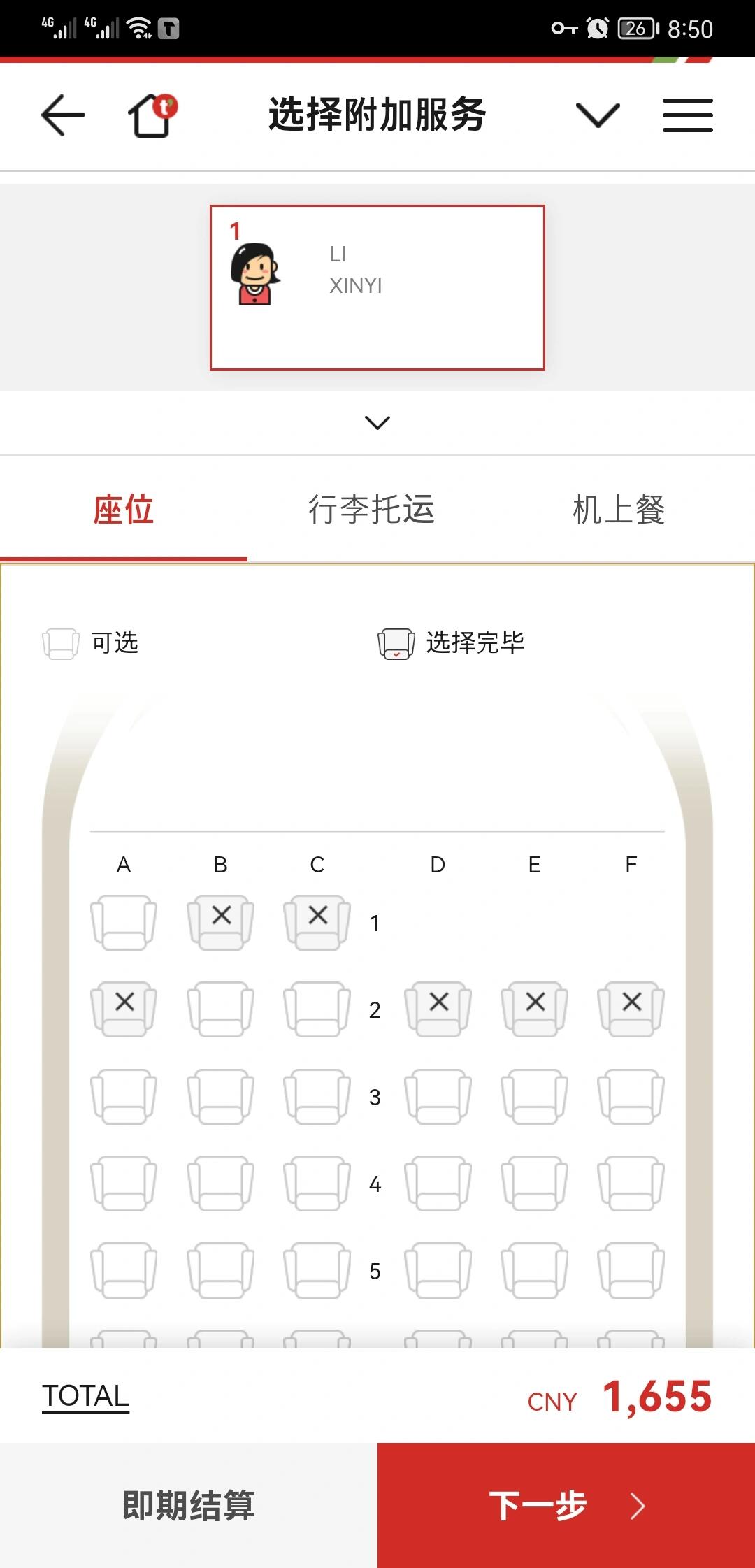The width and height of the screenshot is (755, 1568).
Task: Tap 即期结算 to check out now
Action: coord(189,1505)
